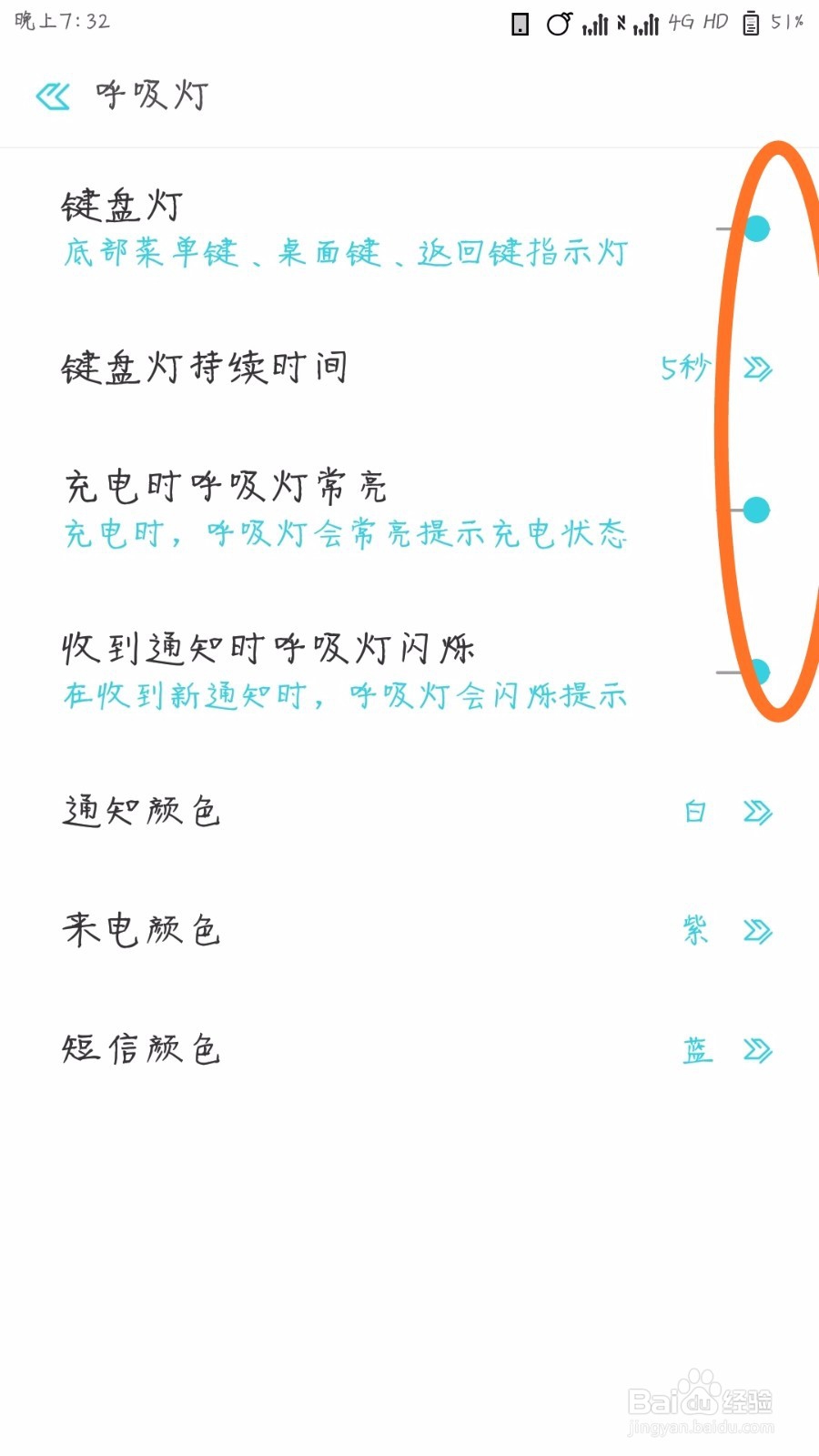Select the 紫 purple label for call color
The width and height of the screenshot is (819, 1456).
tap(696, 930)
